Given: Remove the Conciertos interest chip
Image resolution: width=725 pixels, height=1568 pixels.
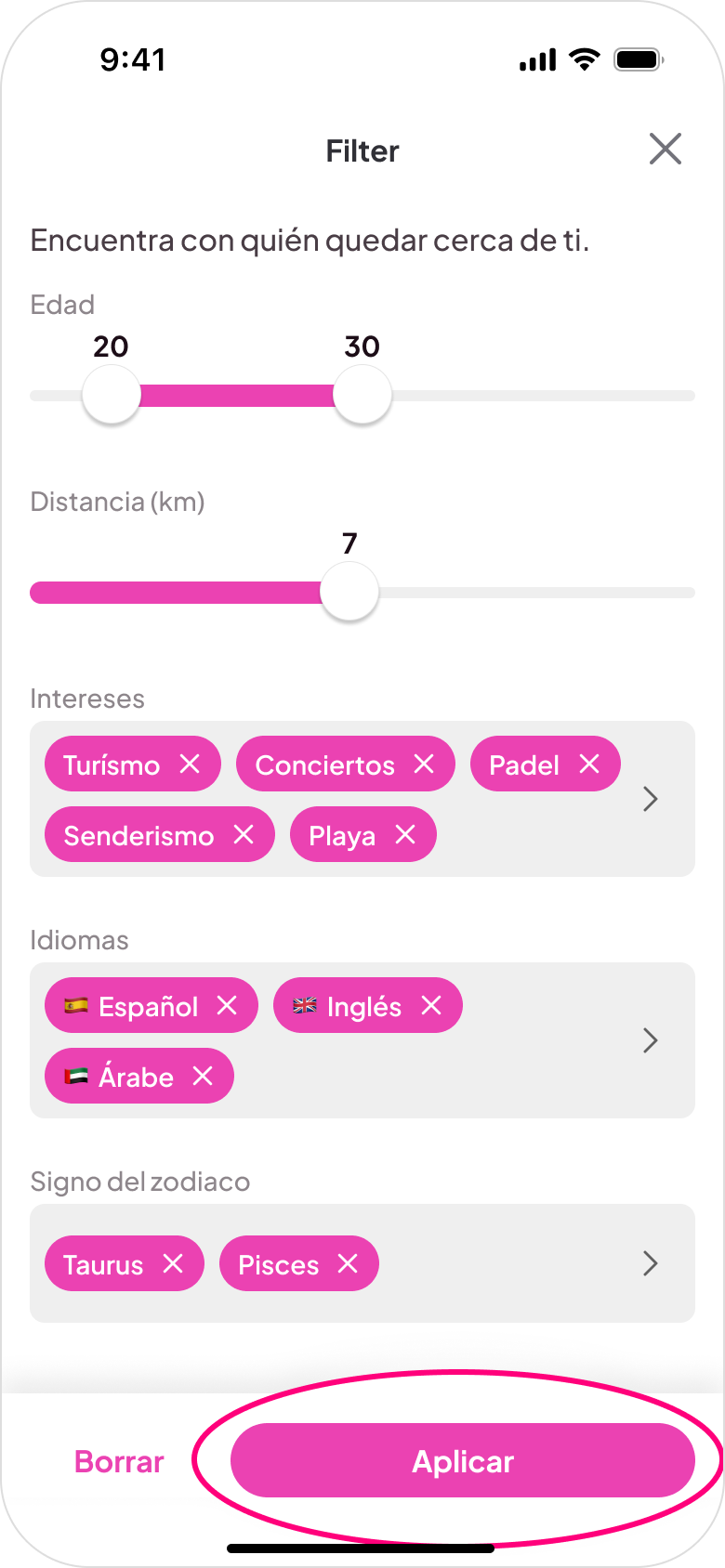Looking at the screenshot, I should [426, 764].
